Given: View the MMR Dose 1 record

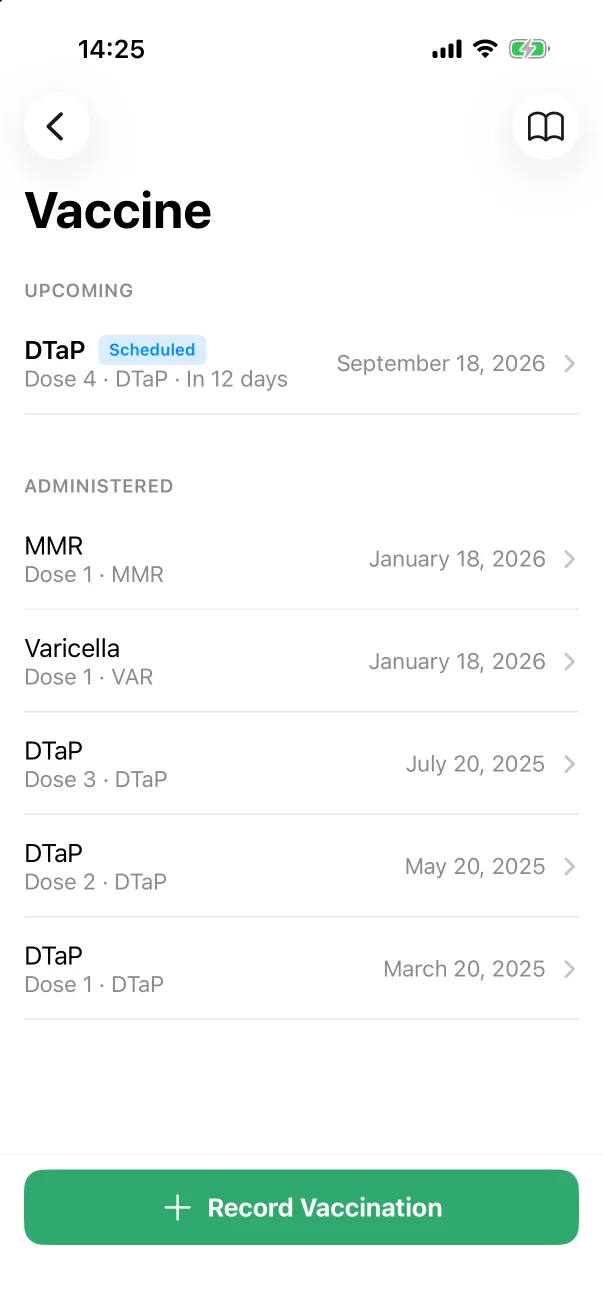Looking at the screenshot, I should [x=301, y=559].
